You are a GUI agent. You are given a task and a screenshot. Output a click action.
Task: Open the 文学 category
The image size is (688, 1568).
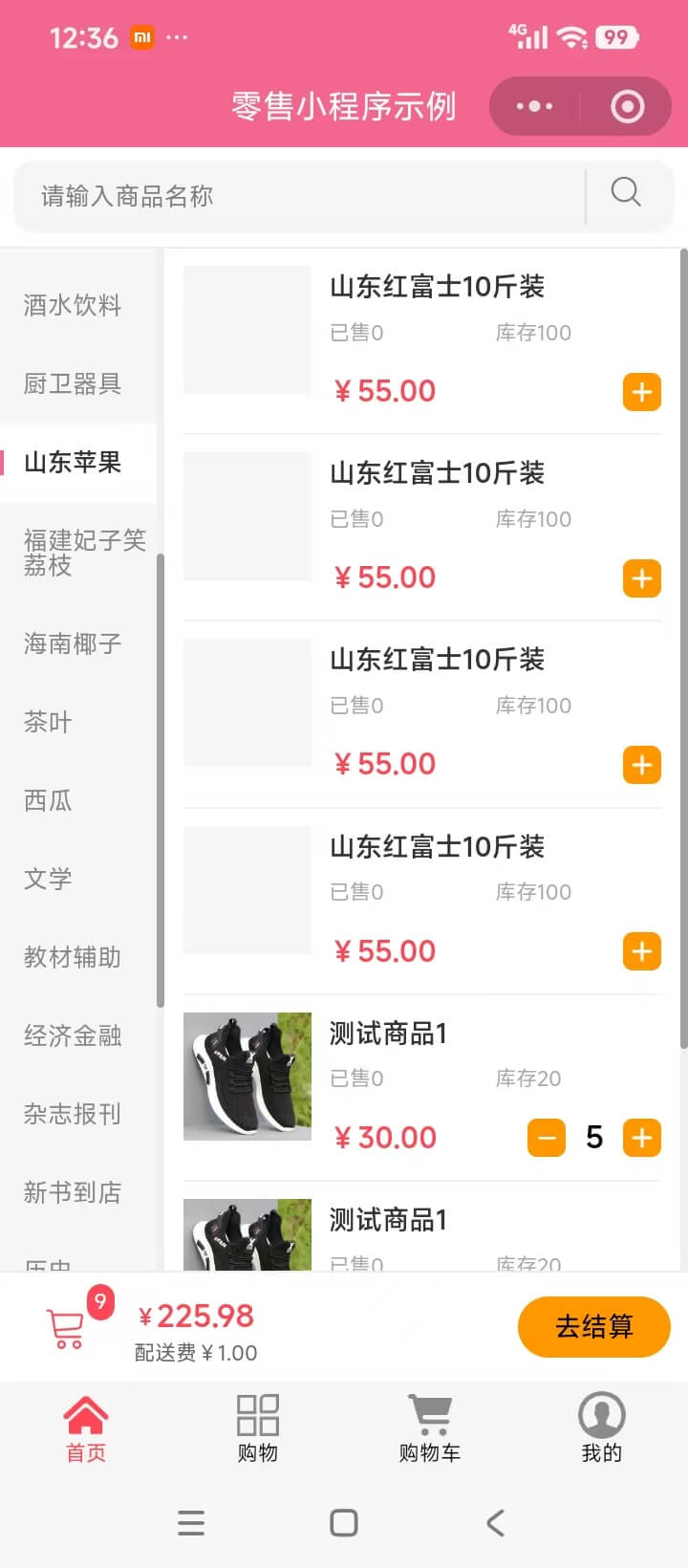pyautogui.click(x=48, y=879)
